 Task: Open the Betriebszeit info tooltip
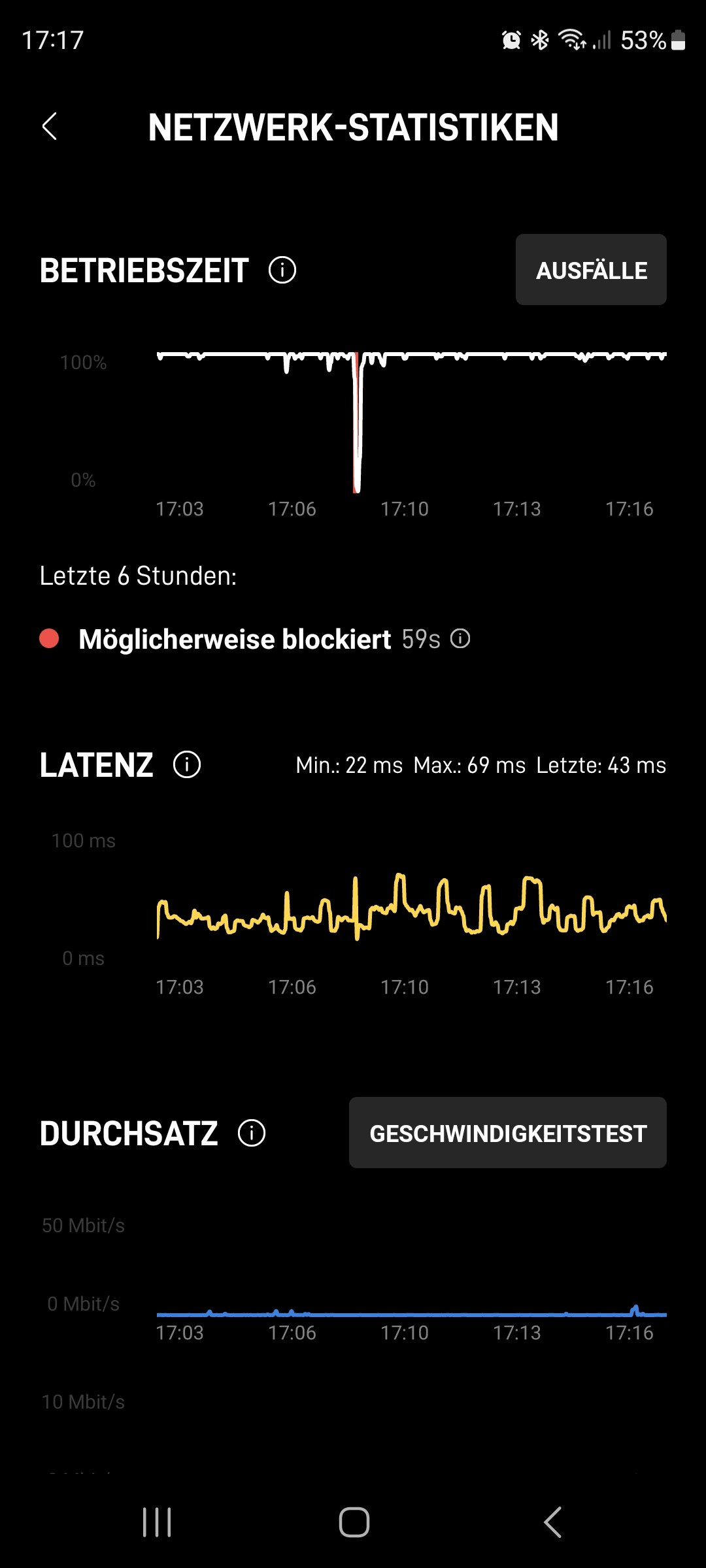click(x=281, y=270)
